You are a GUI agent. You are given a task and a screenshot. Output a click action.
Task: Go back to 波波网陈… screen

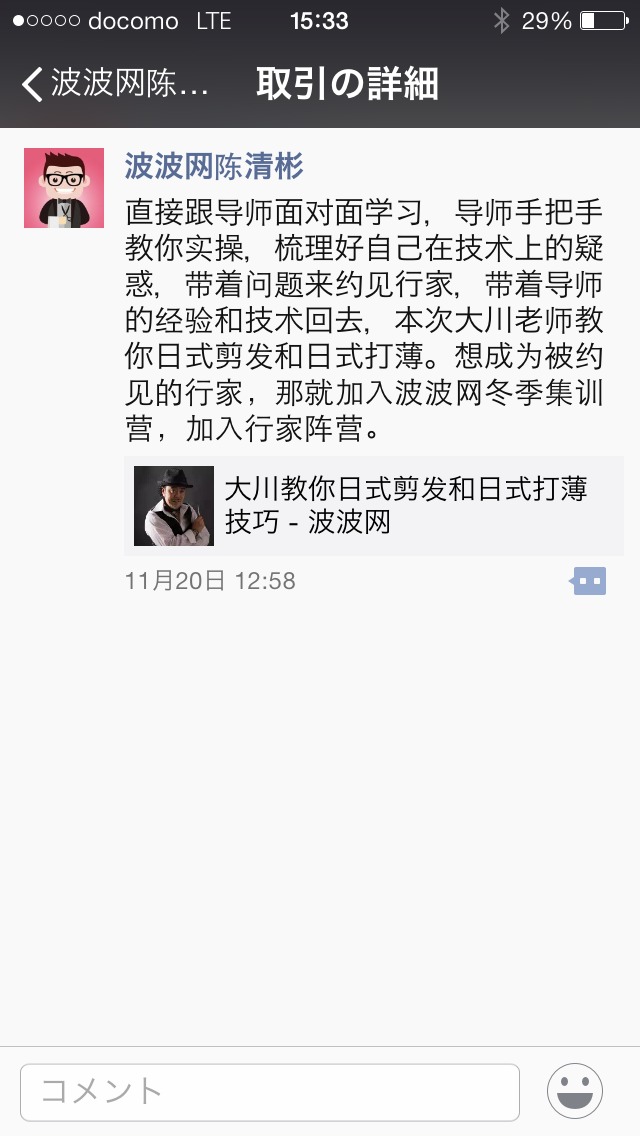[x=115, y=84]
